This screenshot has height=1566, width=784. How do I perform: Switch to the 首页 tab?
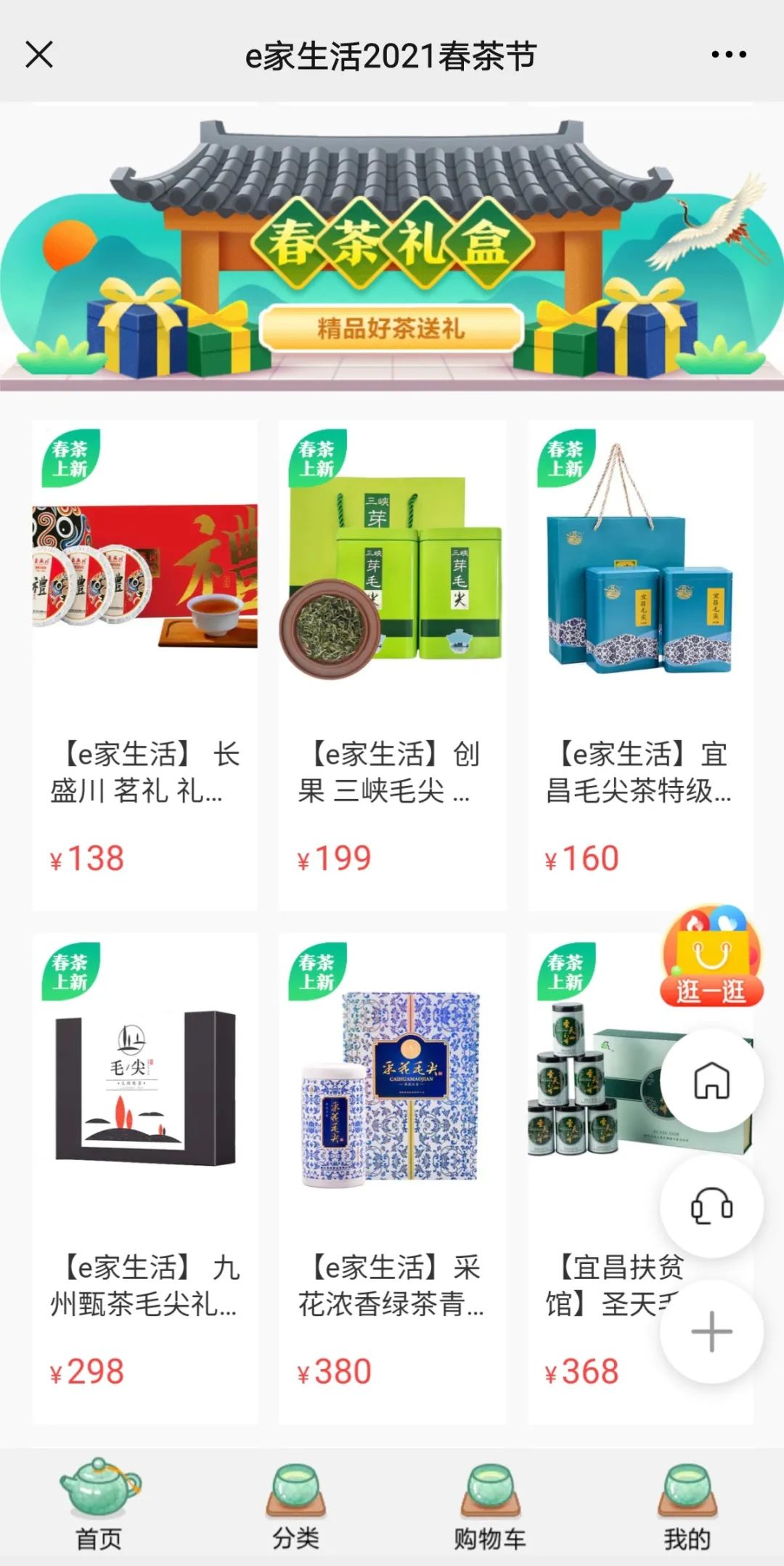[x=99, y=1507]
